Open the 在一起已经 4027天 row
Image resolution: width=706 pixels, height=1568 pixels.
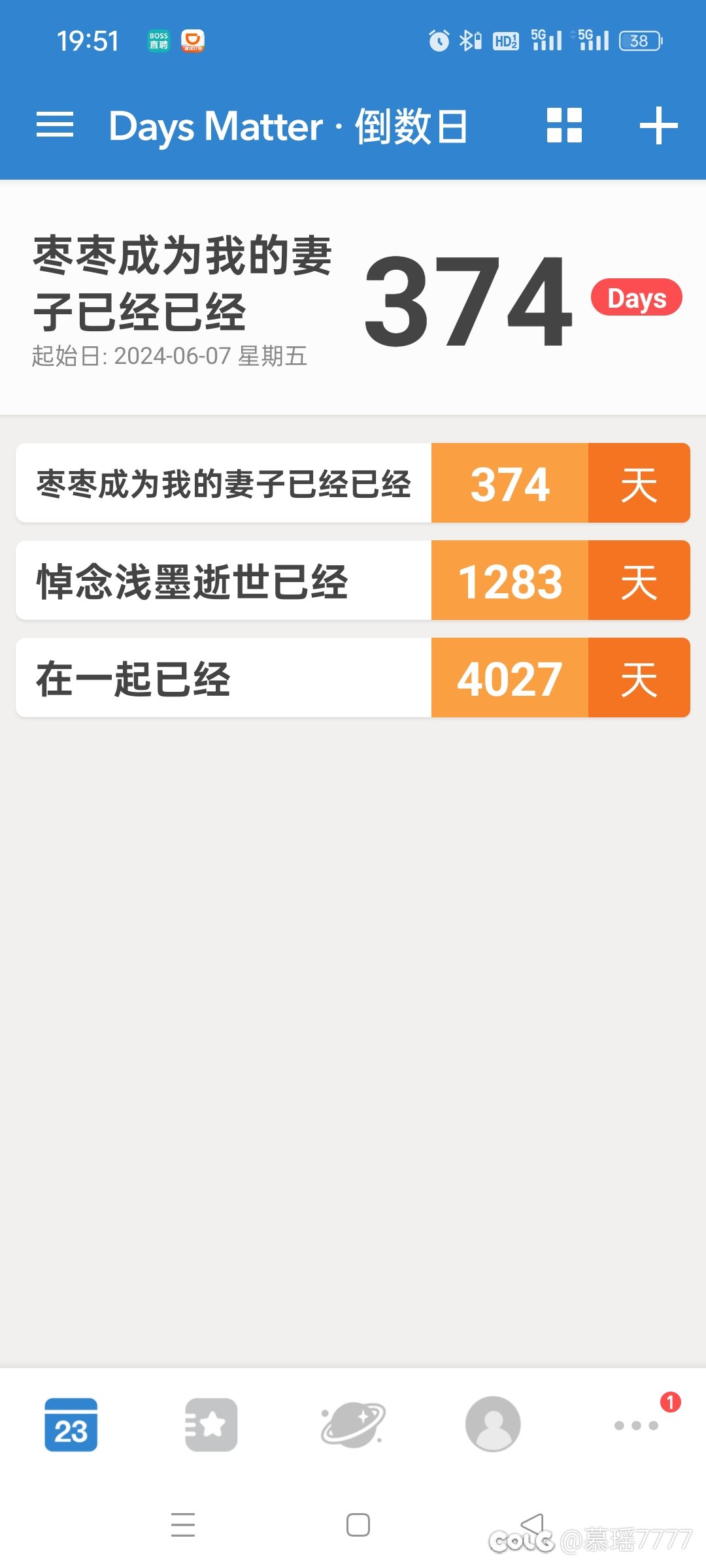(353, 678)
